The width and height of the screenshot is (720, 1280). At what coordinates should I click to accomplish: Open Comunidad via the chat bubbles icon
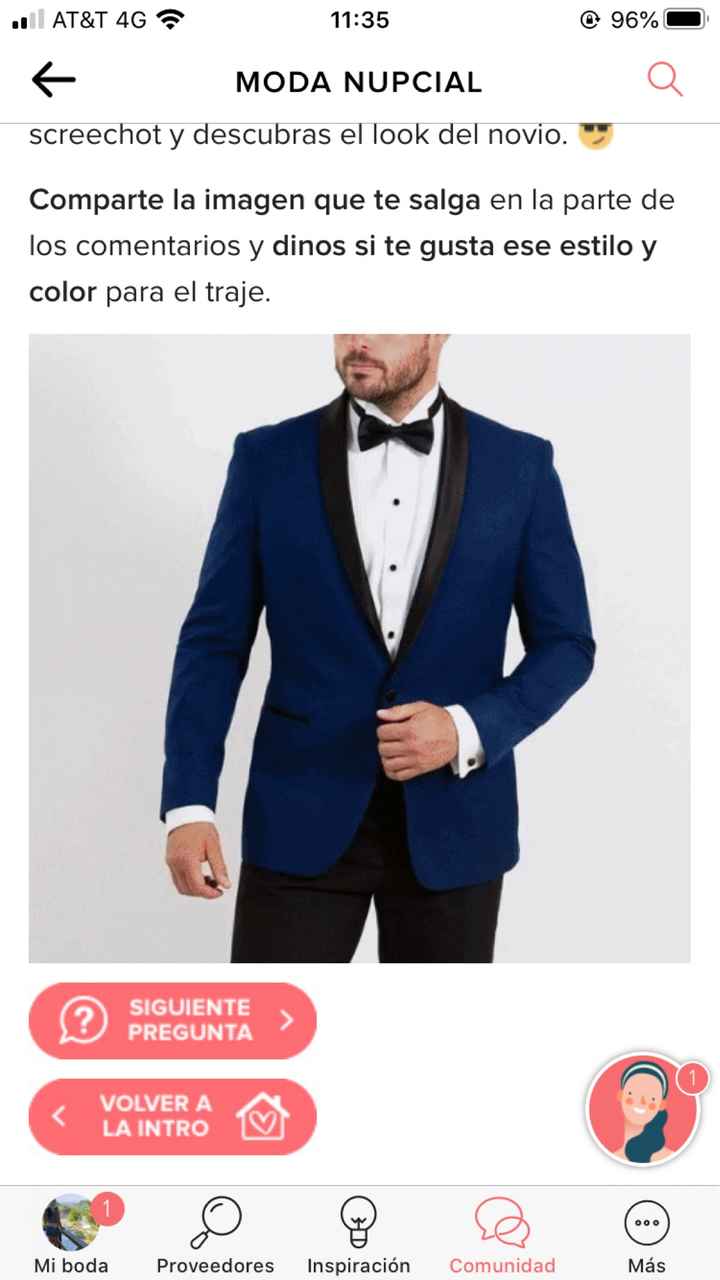[501, 1221]
